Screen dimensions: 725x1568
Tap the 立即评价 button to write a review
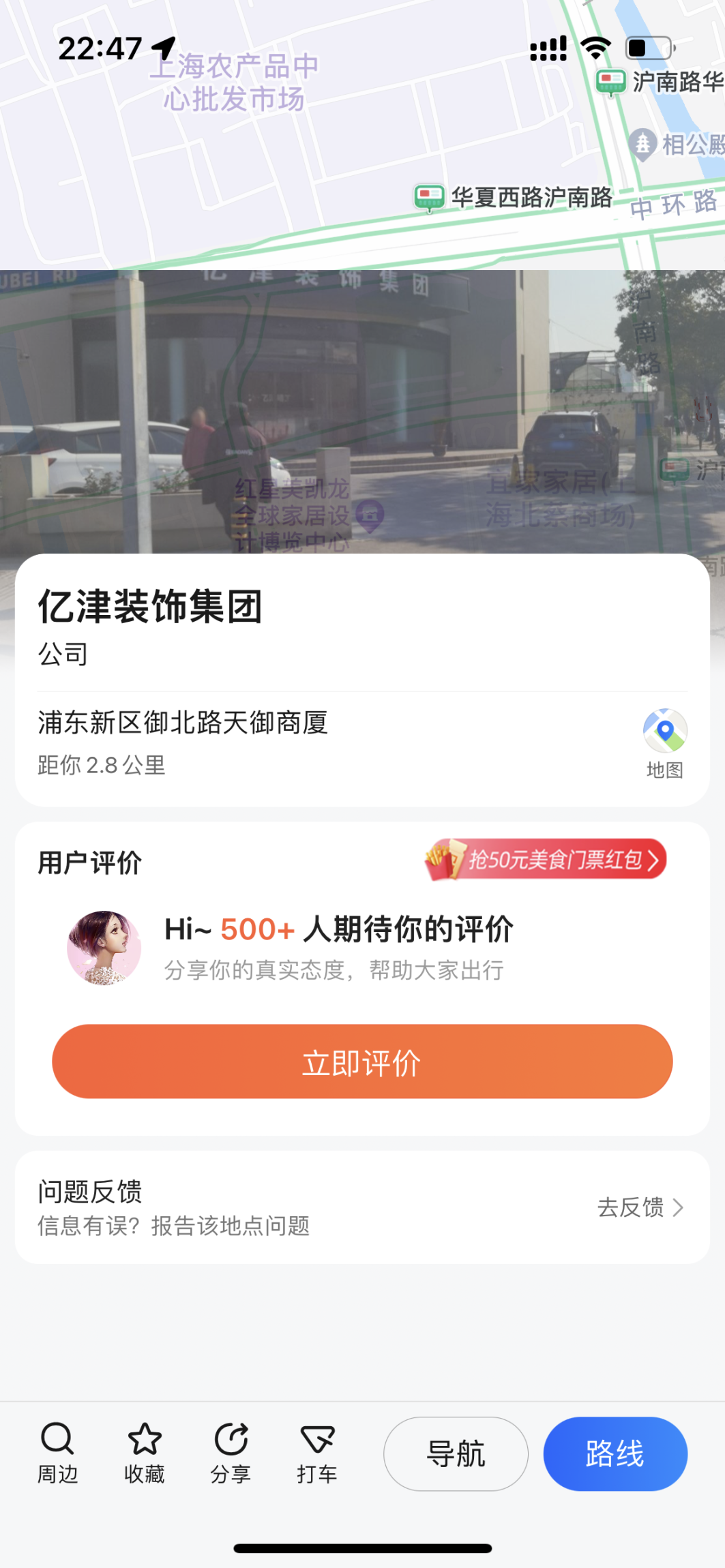[362, 1061]
